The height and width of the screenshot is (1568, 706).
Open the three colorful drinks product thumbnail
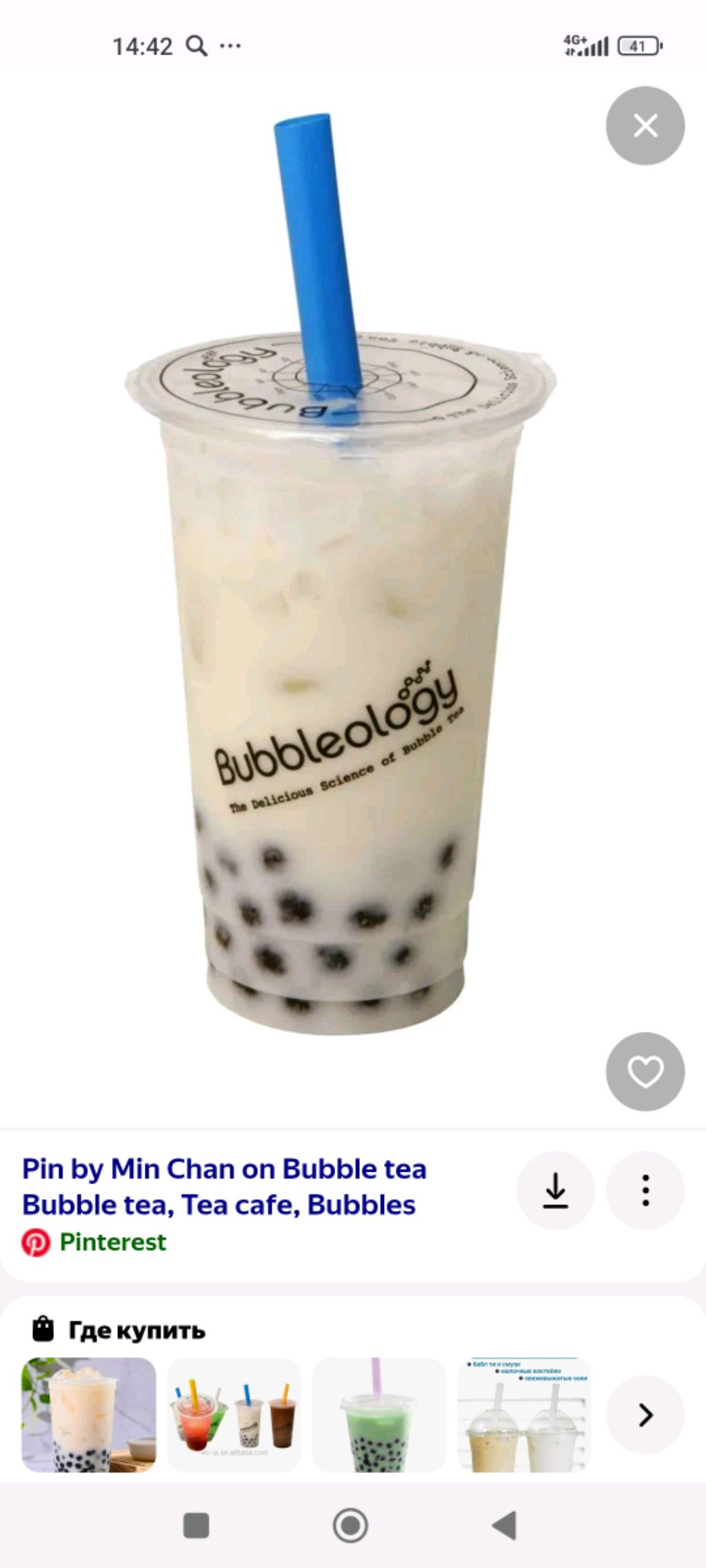click(x=234, y=1414)
